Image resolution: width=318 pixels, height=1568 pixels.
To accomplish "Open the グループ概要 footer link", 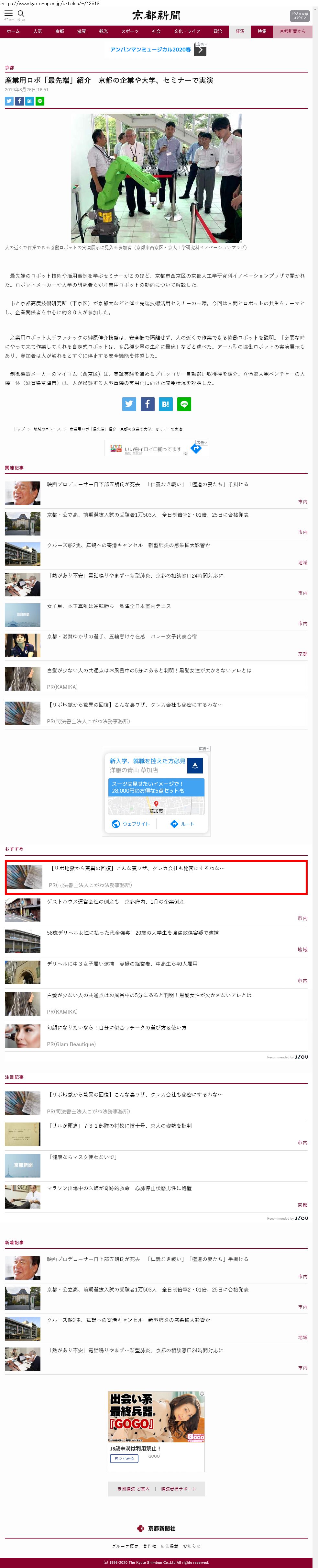I will 125,1546.
